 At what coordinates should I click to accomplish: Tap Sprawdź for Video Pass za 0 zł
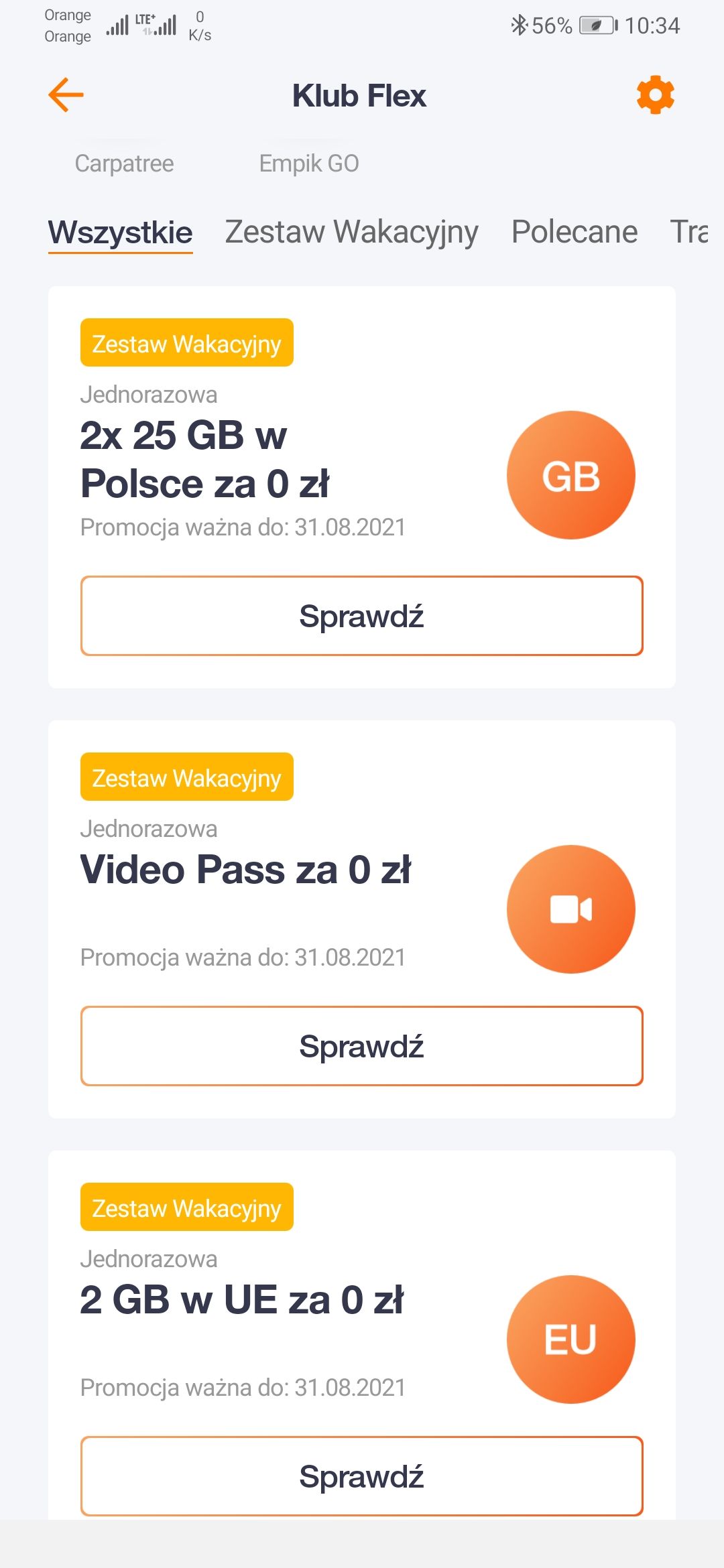click(362, 1046)
